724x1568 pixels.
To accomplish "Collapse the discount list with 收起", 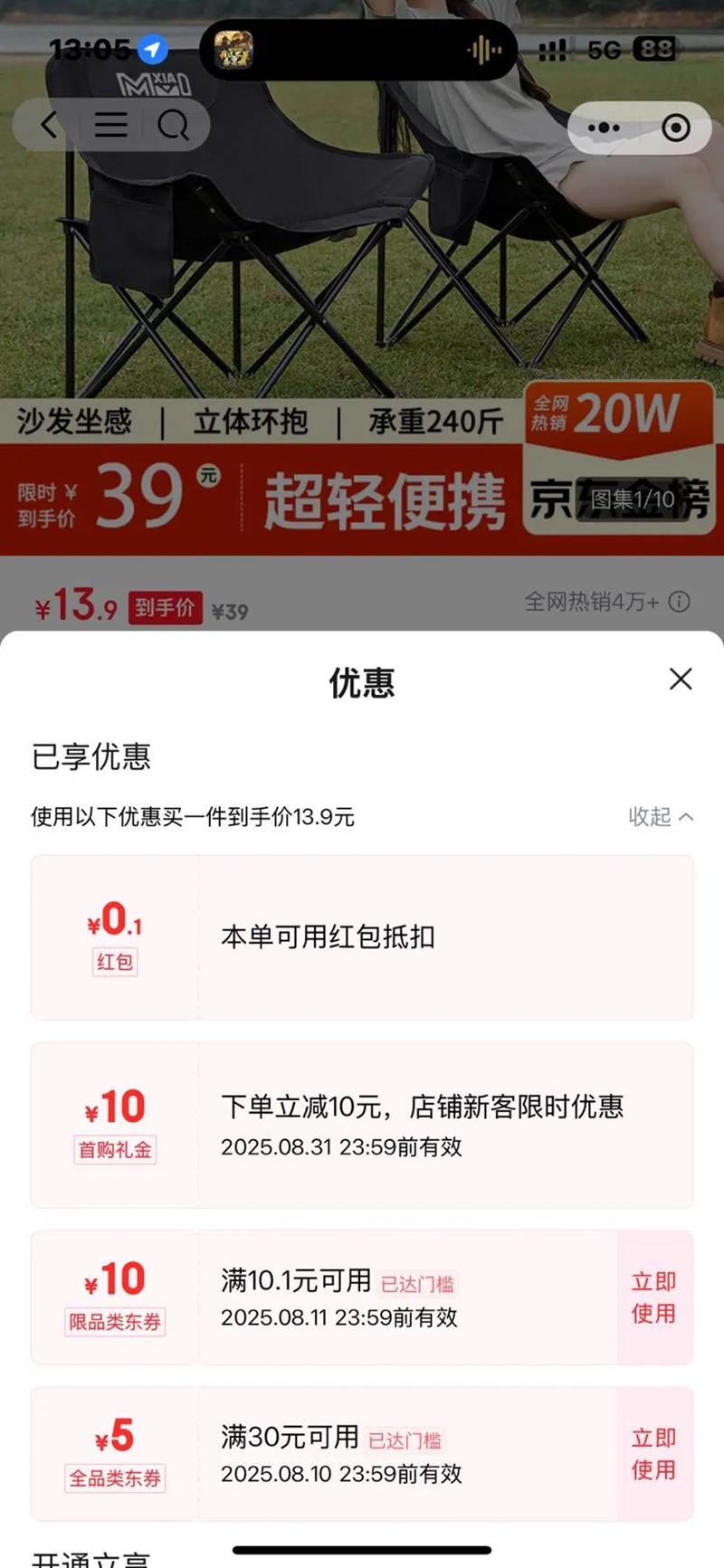I will tap(661, 816).
